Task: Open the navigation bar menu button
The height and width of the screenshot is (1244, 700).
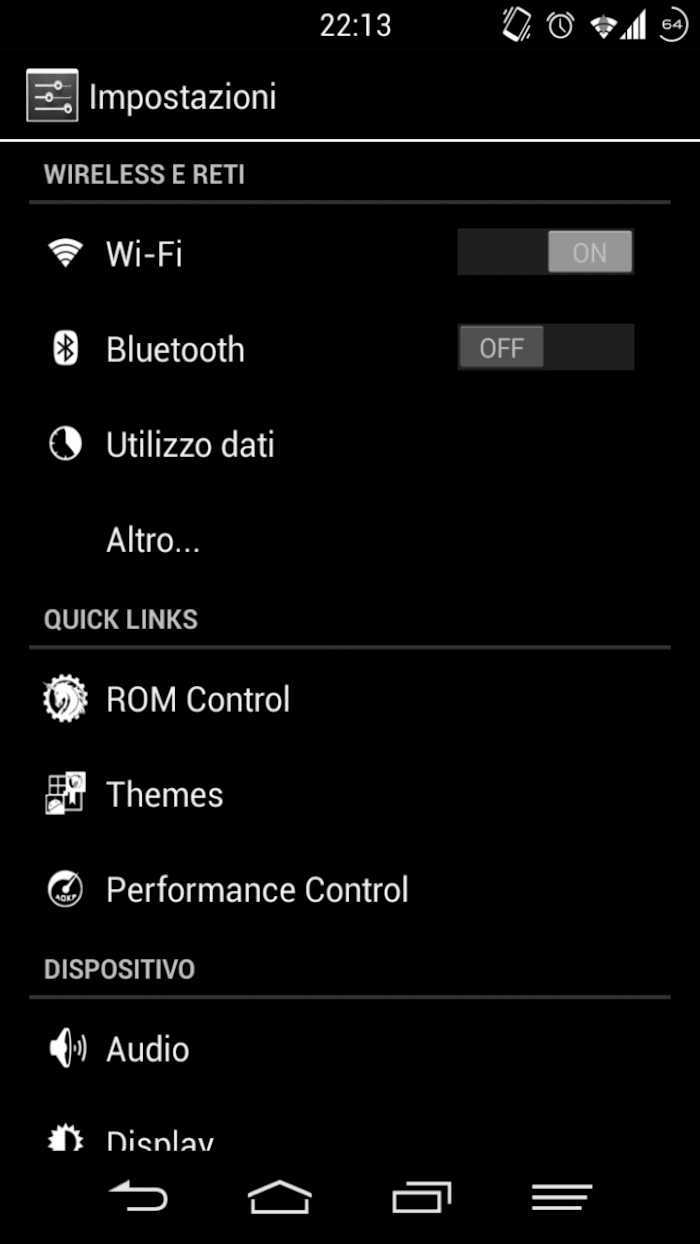Action: coord(562,1196)
